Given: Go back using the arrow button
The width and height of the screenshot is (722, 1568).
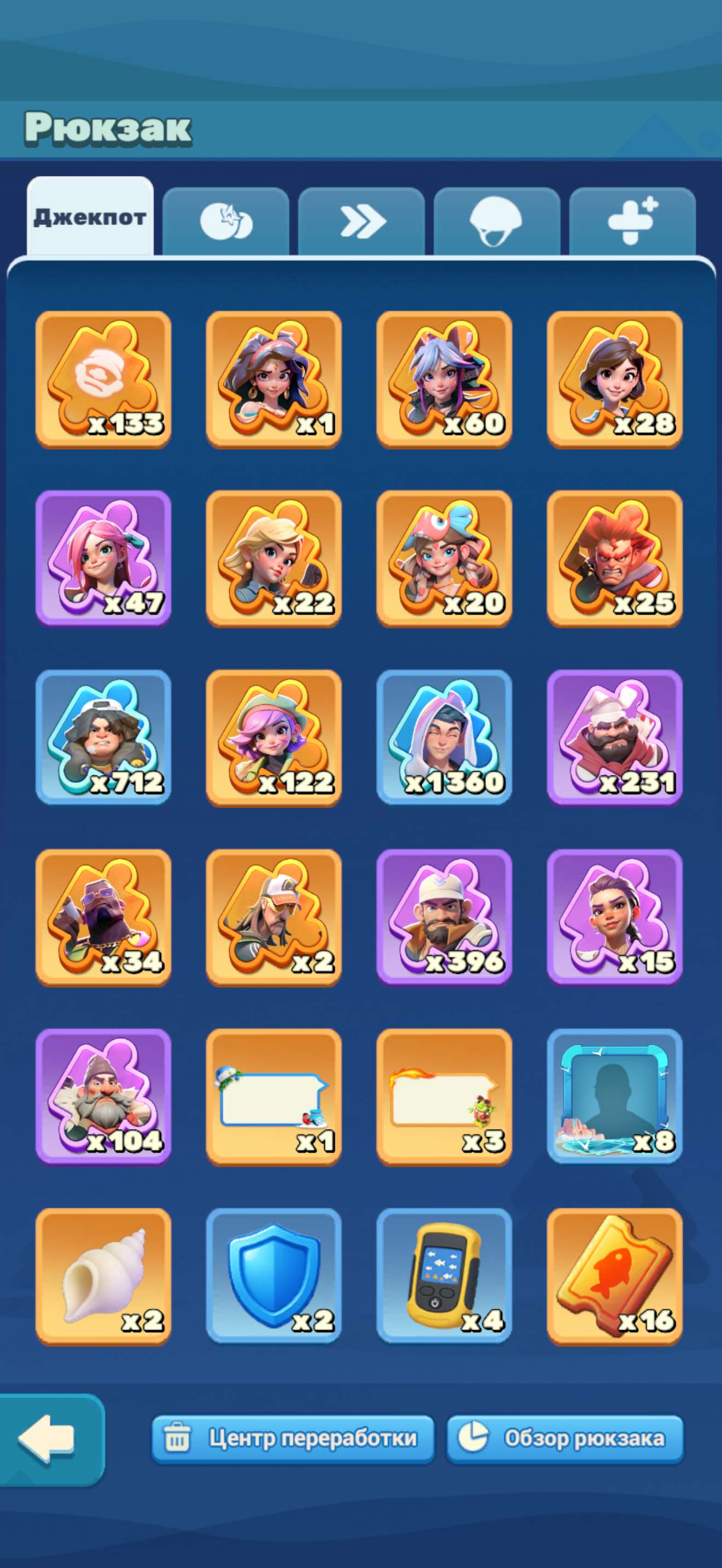Looking at the screenshot, I should [x=49, y=1439].
